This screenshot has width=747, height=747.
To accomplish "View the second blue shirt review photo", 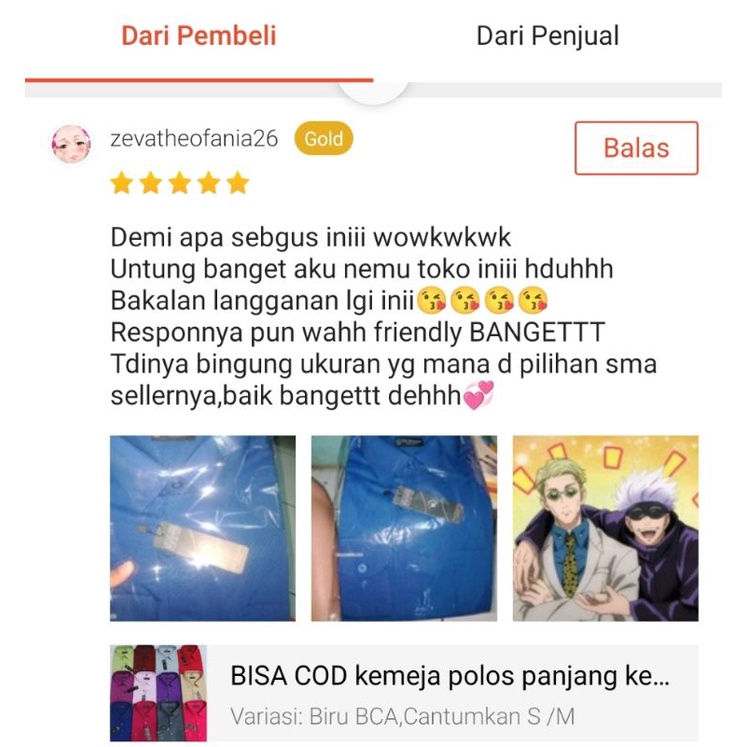I will pos(404,528).
